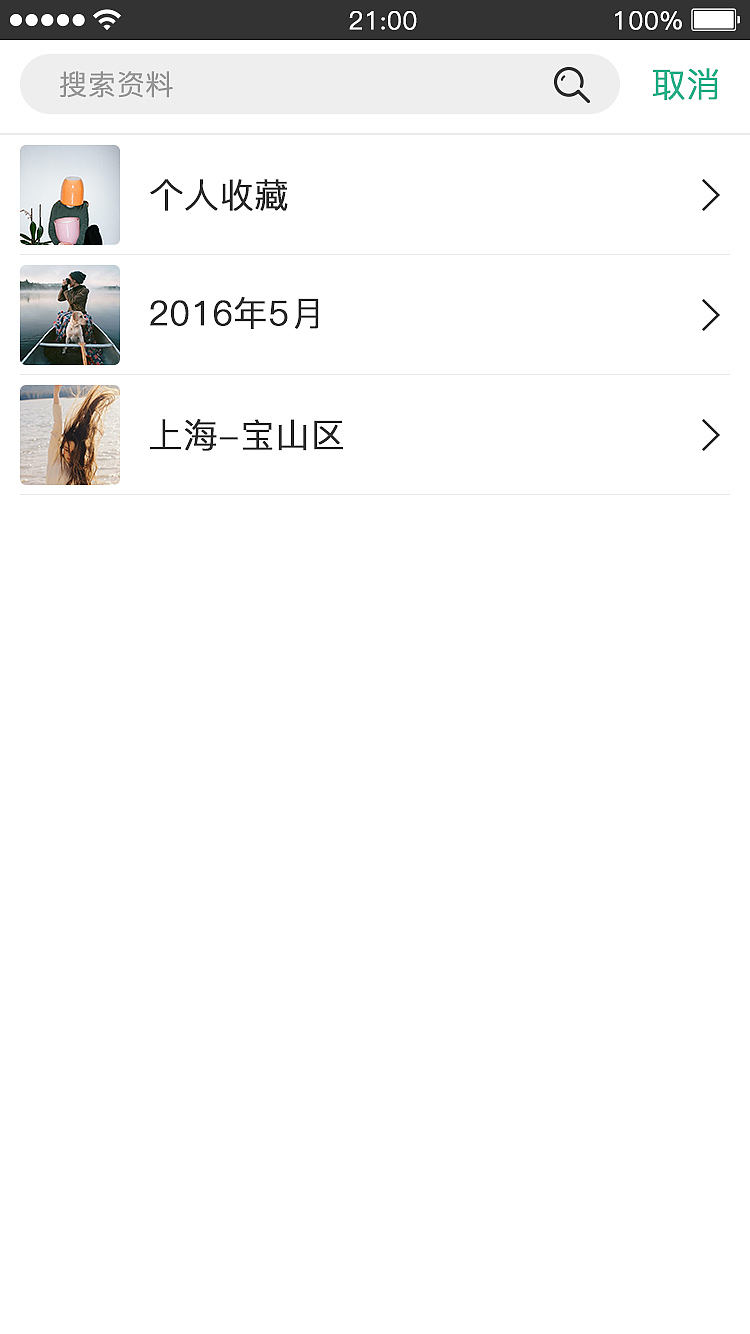This screenshot has height=1334, width=750.
Task: Select the 上海–宝山区 list row
Action: pyautogui.click(x=375, y=435)
